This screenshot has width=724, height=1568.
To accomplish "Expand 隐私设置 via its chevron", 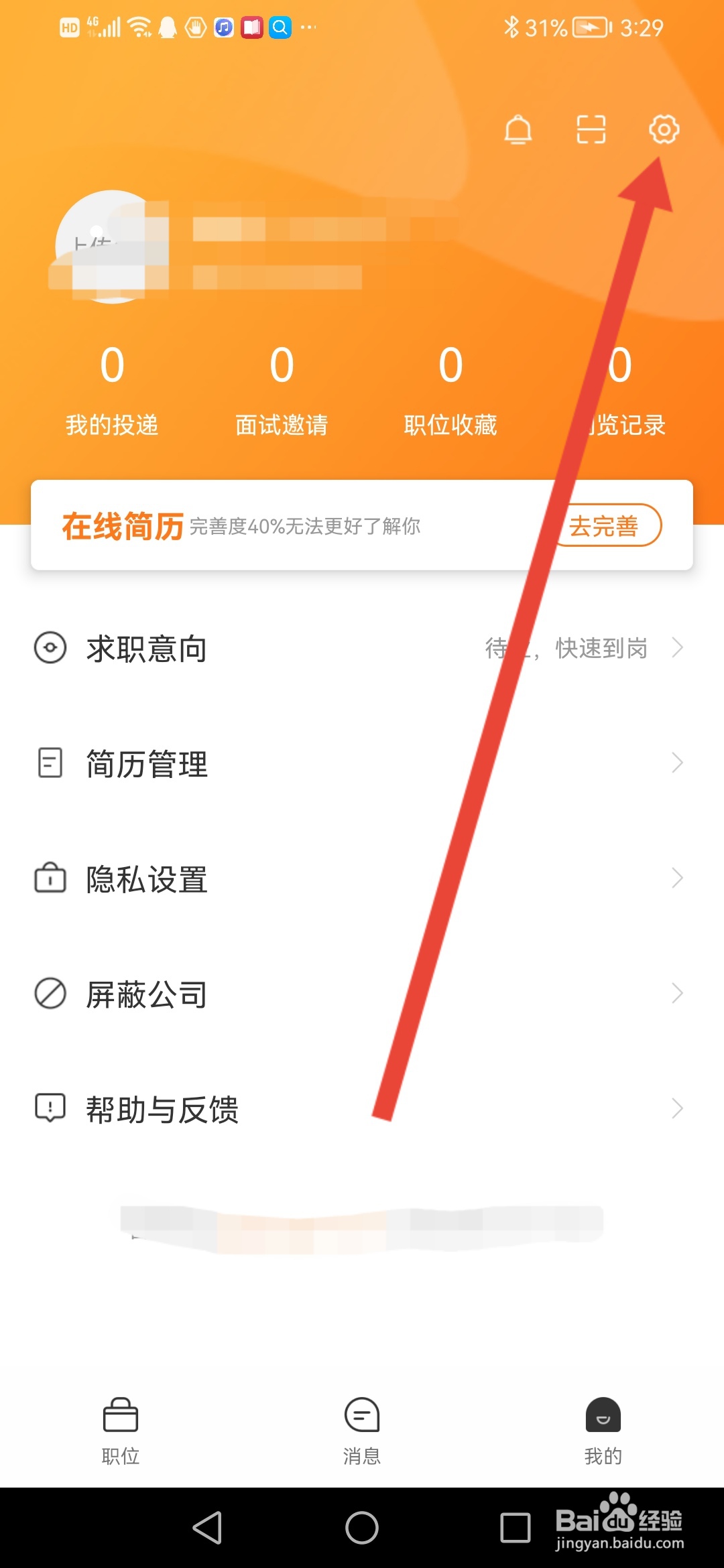I will 678,880.
